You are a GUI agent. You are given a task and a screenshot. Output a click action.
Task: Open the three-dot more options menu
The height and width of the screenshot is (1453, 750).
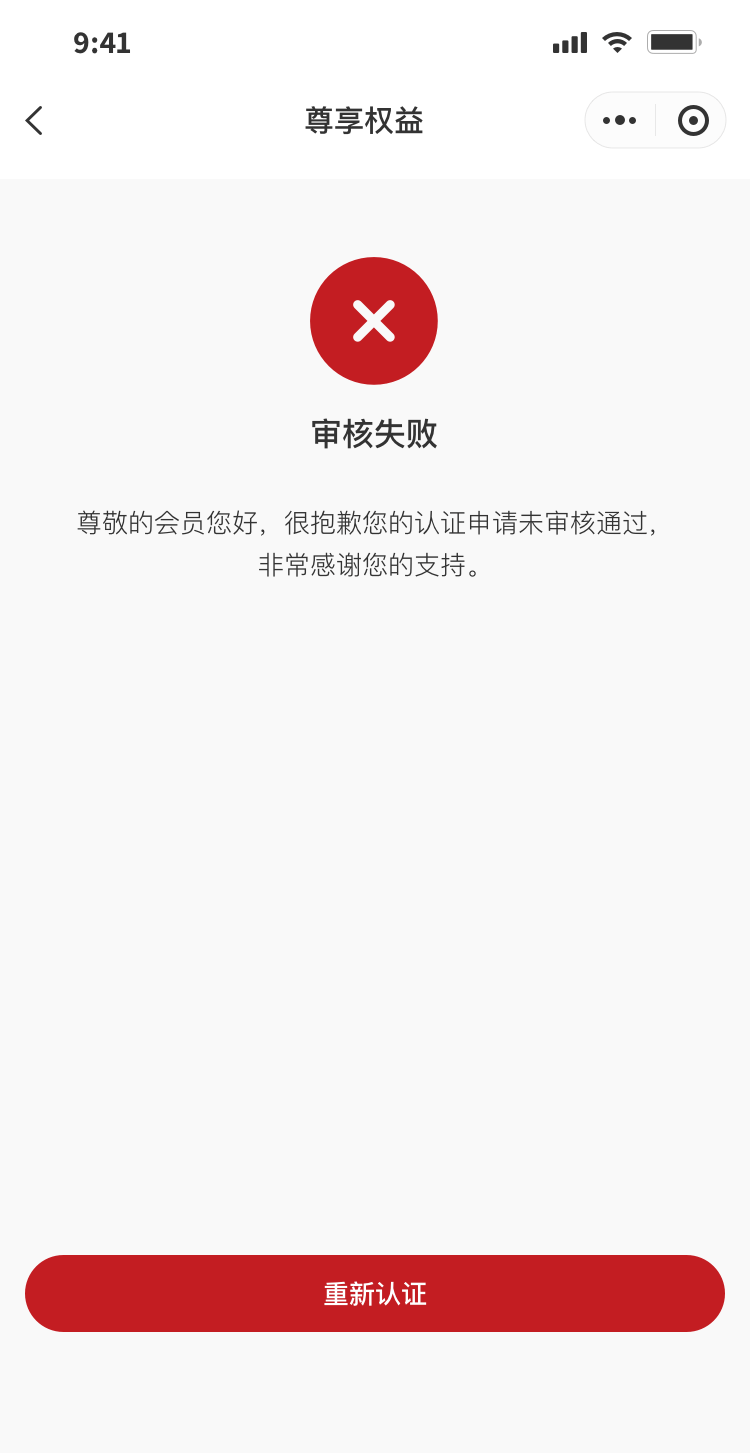(619, 120)
